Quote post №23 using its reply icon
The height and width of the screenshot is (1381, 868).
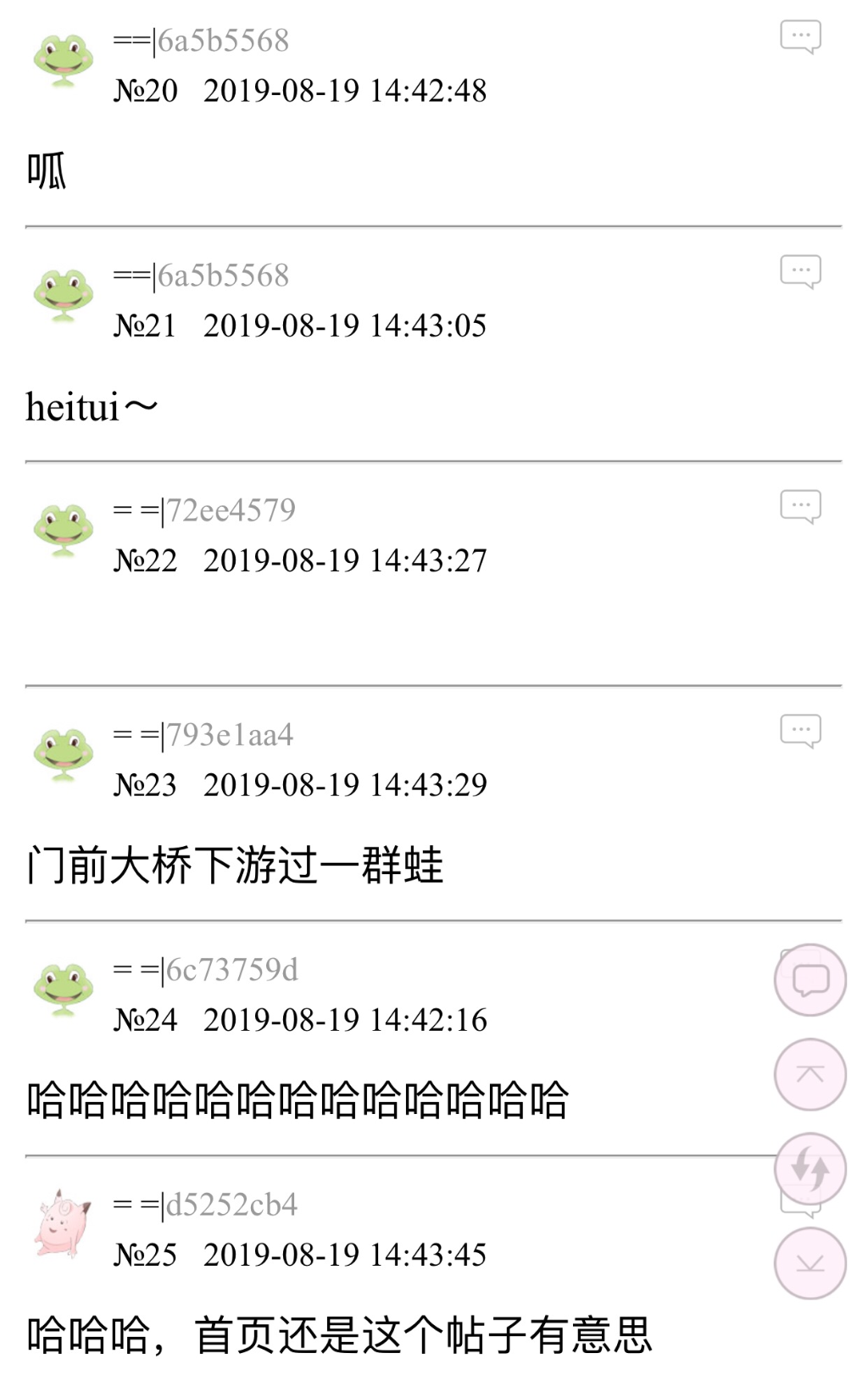click(x=800, y=731)
